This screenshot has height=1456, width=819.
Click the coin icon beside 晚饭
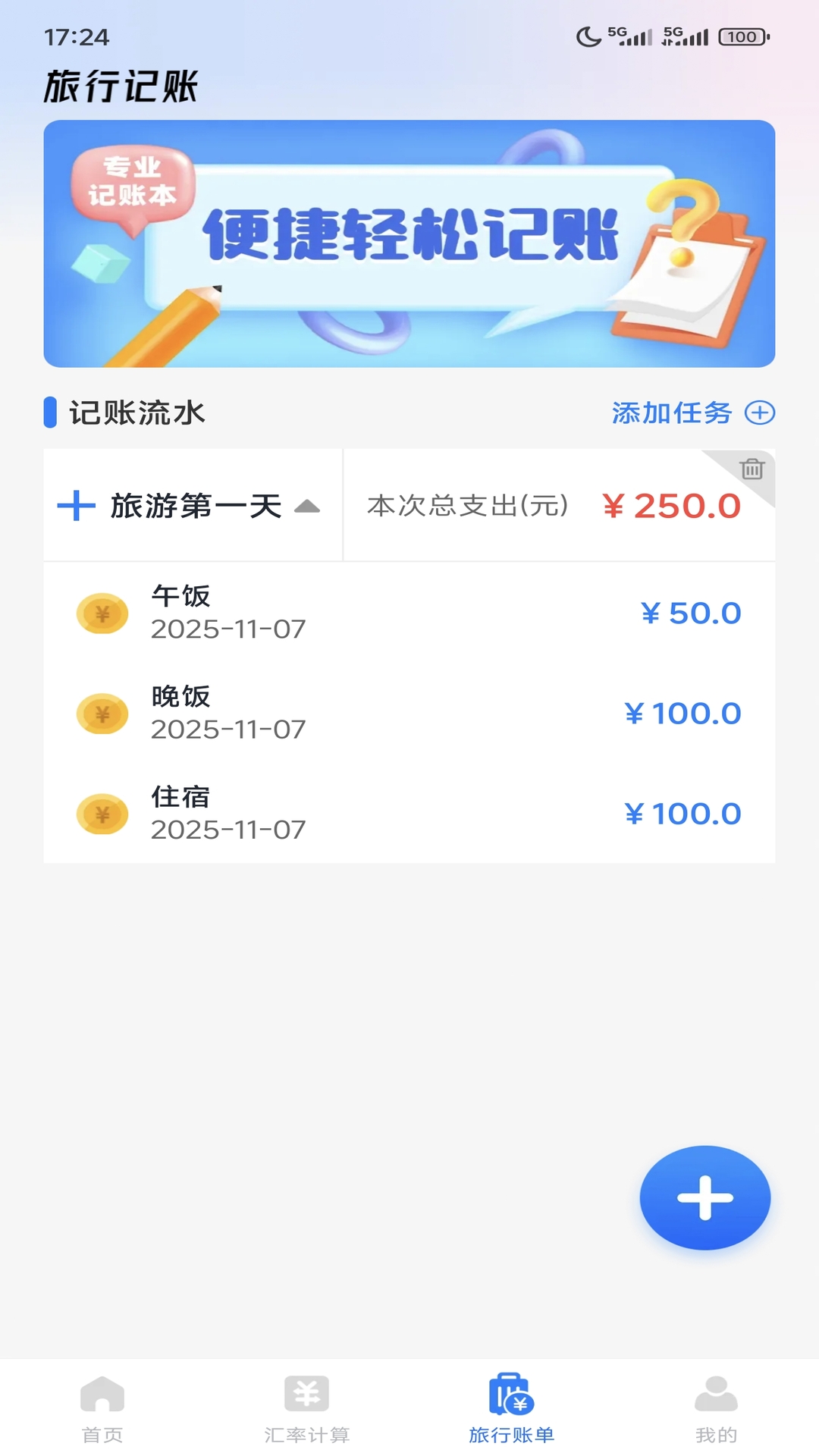(102, 713)
